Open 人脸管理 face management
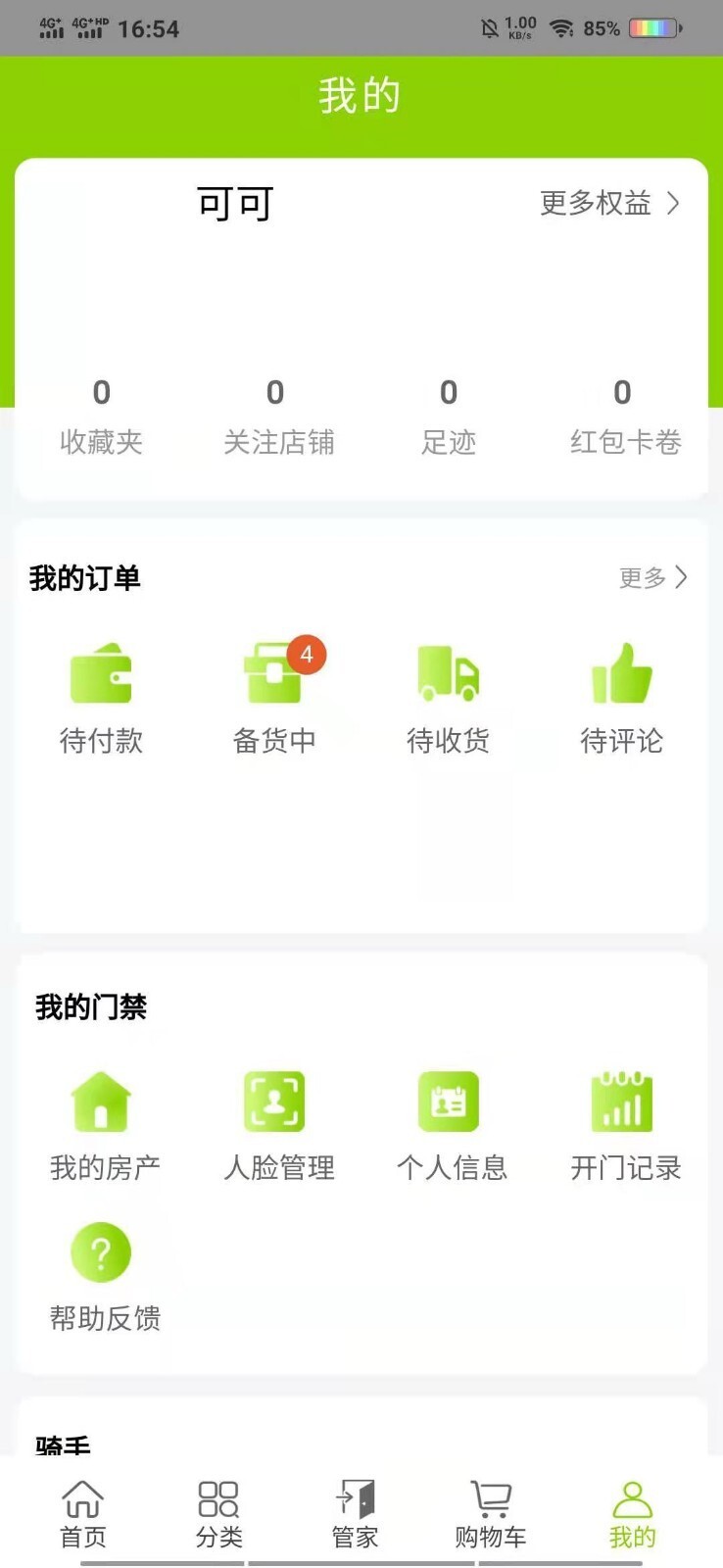The height and width of the screenshot is (1568, 723). (x=278, y=1125)
